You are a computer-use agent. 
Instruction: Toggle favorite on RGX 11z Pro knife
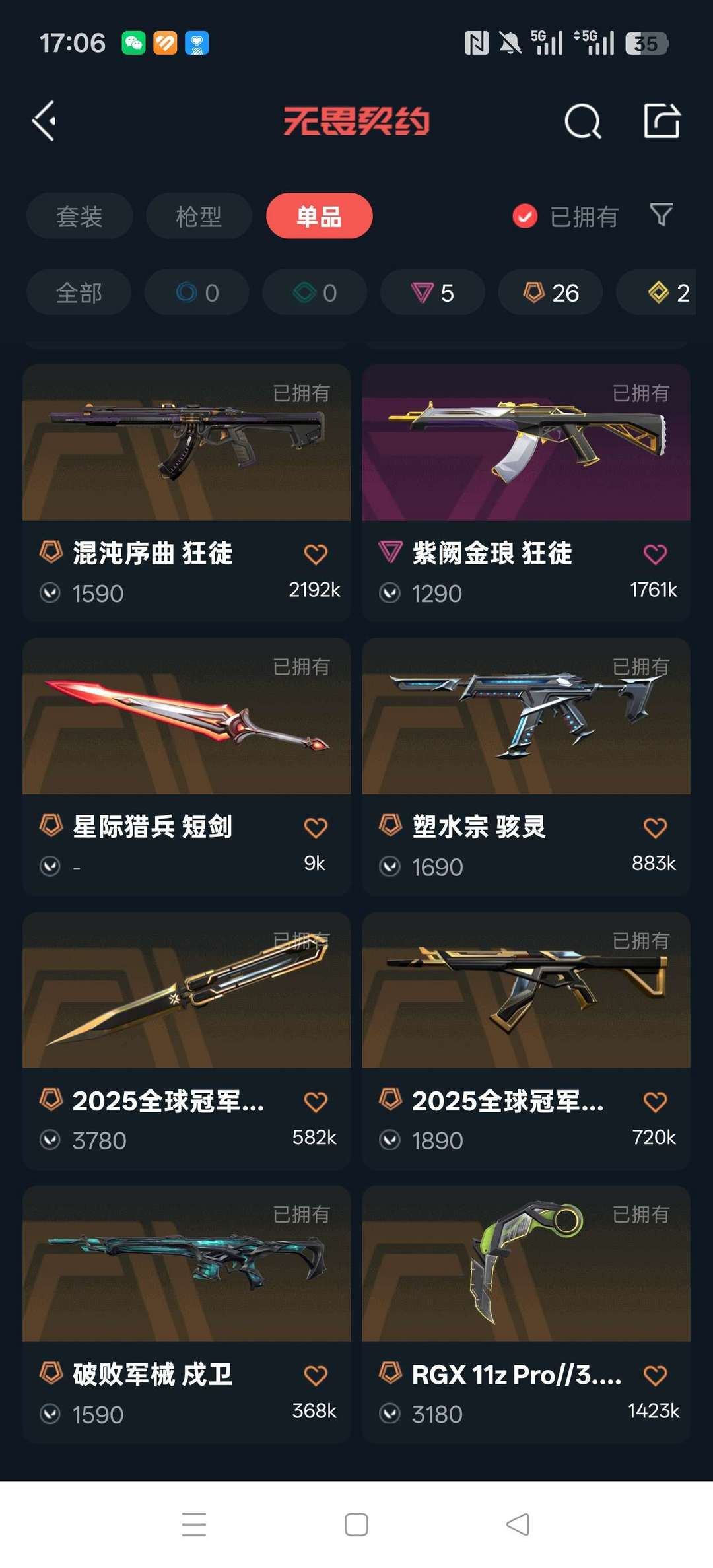tap(654, 1373)
